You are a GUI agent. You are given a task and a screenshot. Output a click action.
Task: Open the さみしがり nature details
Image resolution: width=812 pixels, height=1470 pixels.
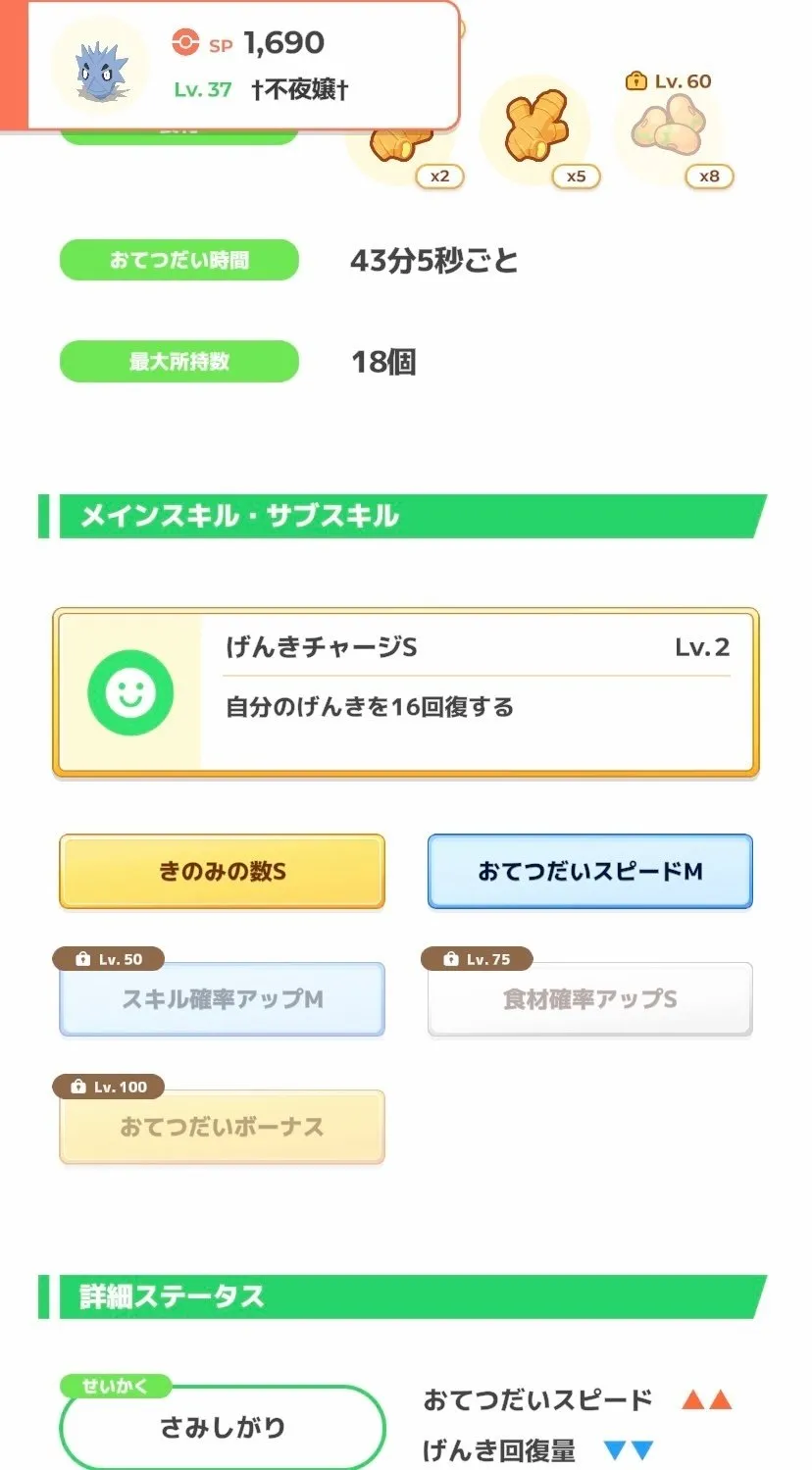pos(222,1427)
